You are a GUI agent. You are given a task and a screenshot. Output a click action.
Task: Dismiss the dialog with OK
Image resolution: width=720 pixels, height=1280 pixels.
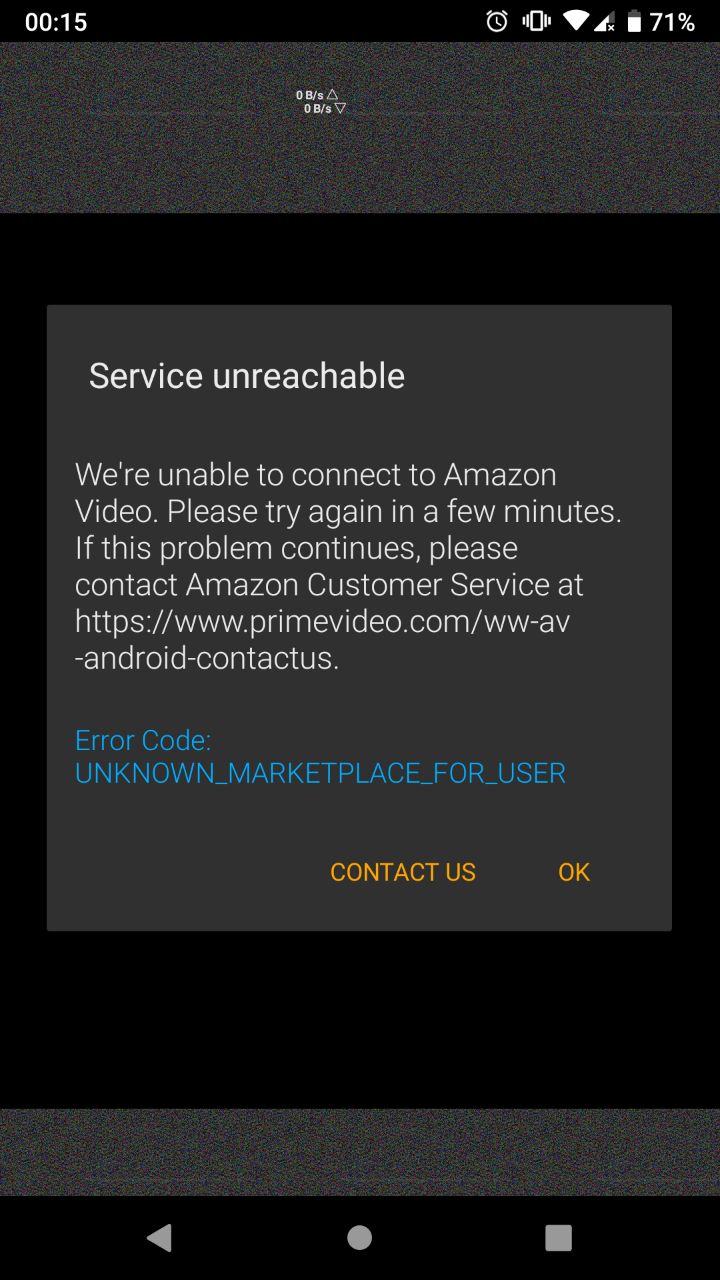point(574,872)
